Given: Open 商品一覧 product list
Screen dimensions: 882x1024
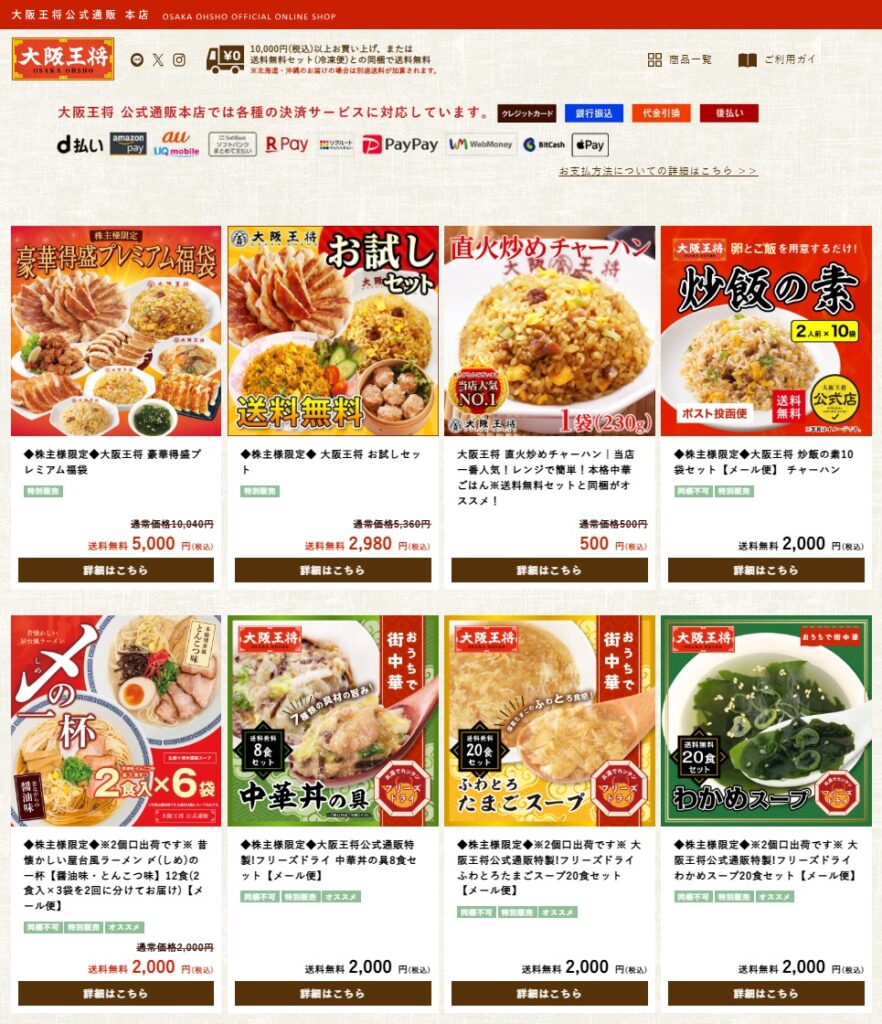Looking at the screenshot, I should pos(680,60).
